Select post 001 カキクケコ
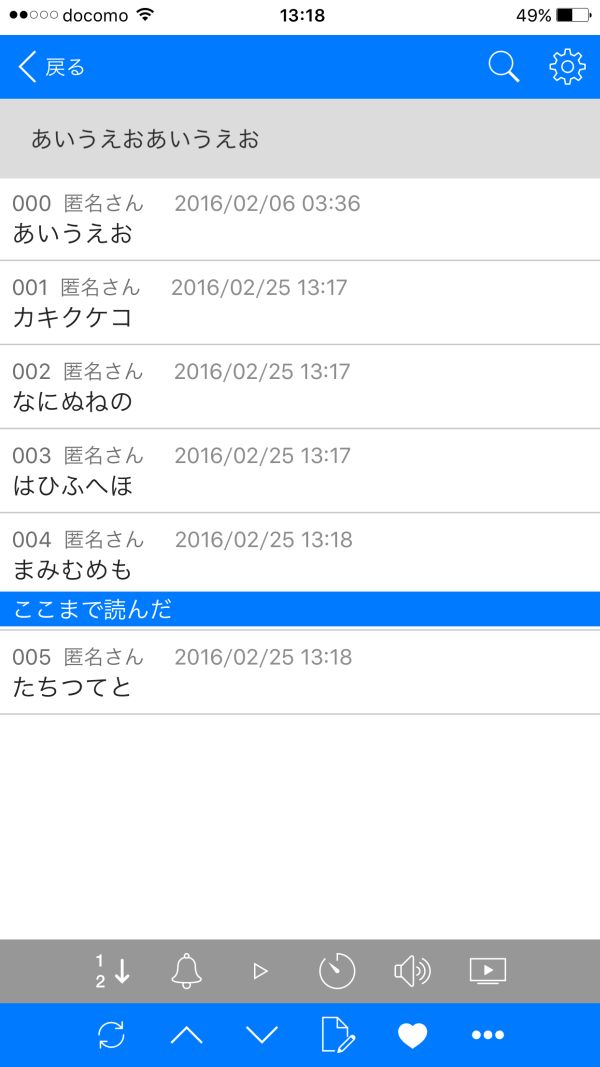Screen dimensions: 600x1067 tap(300, 303)
